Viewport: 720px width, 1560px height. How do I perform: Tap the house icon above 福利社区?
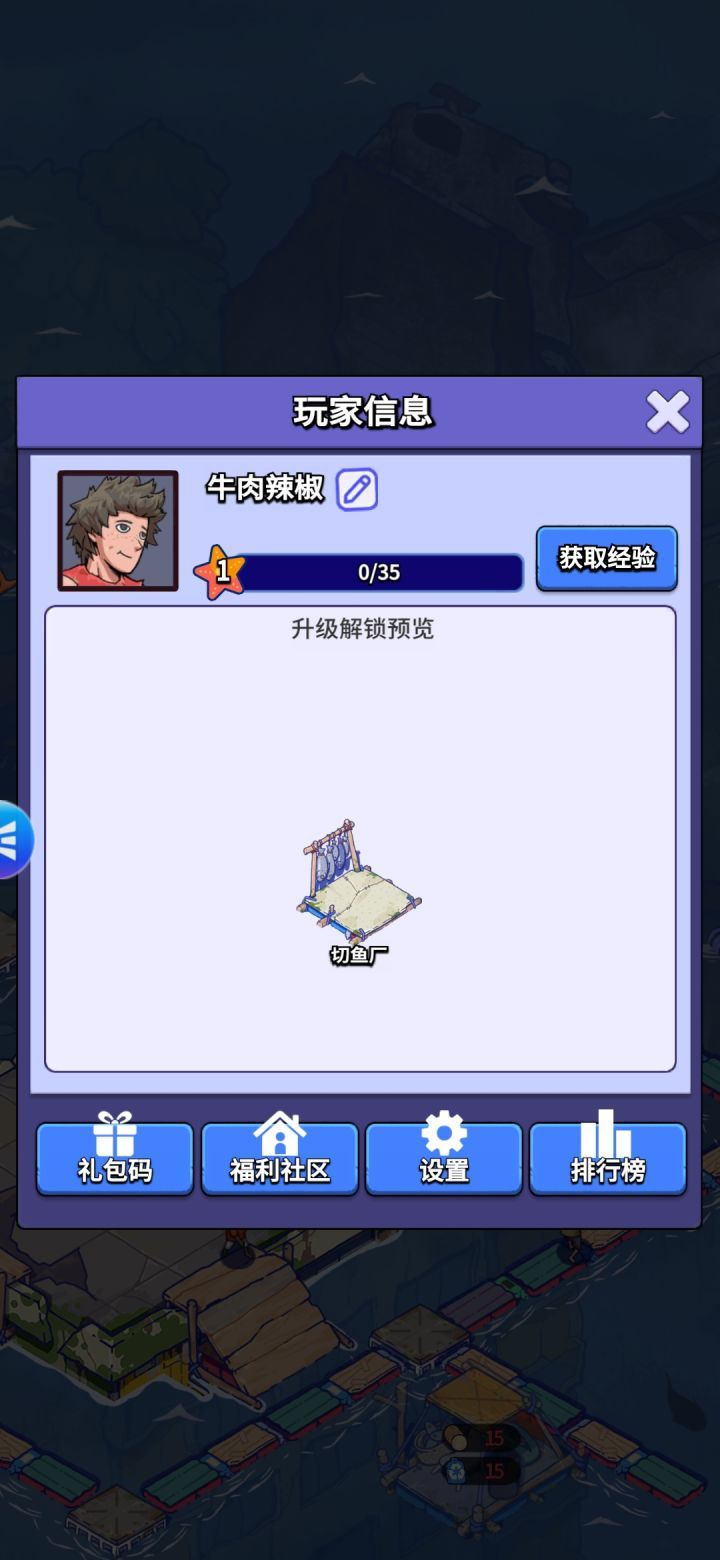pyautogui.click(x=280, y=1133)
